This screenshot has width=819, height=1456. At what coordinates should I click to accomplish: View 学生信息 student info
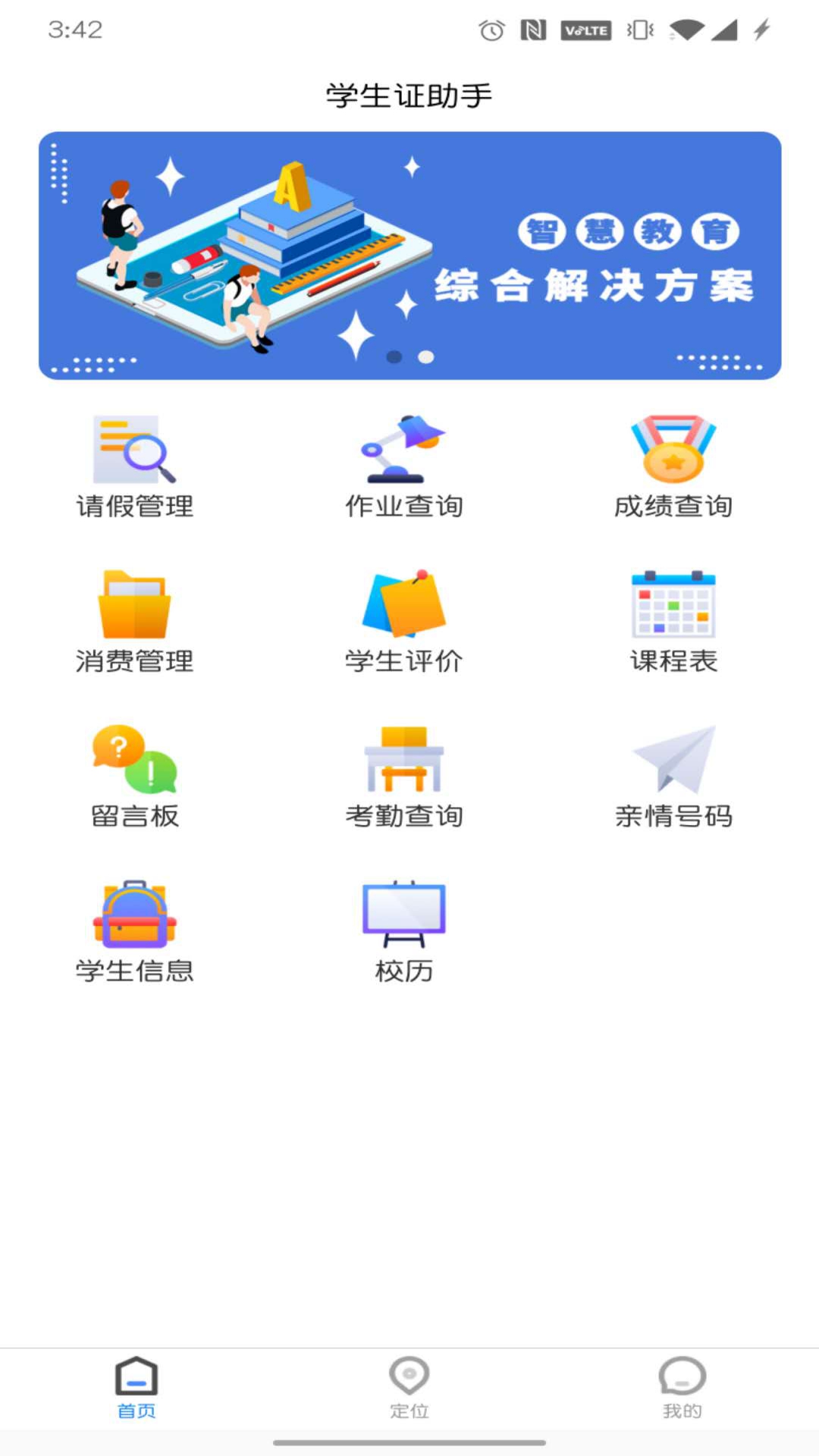[135, 930]
